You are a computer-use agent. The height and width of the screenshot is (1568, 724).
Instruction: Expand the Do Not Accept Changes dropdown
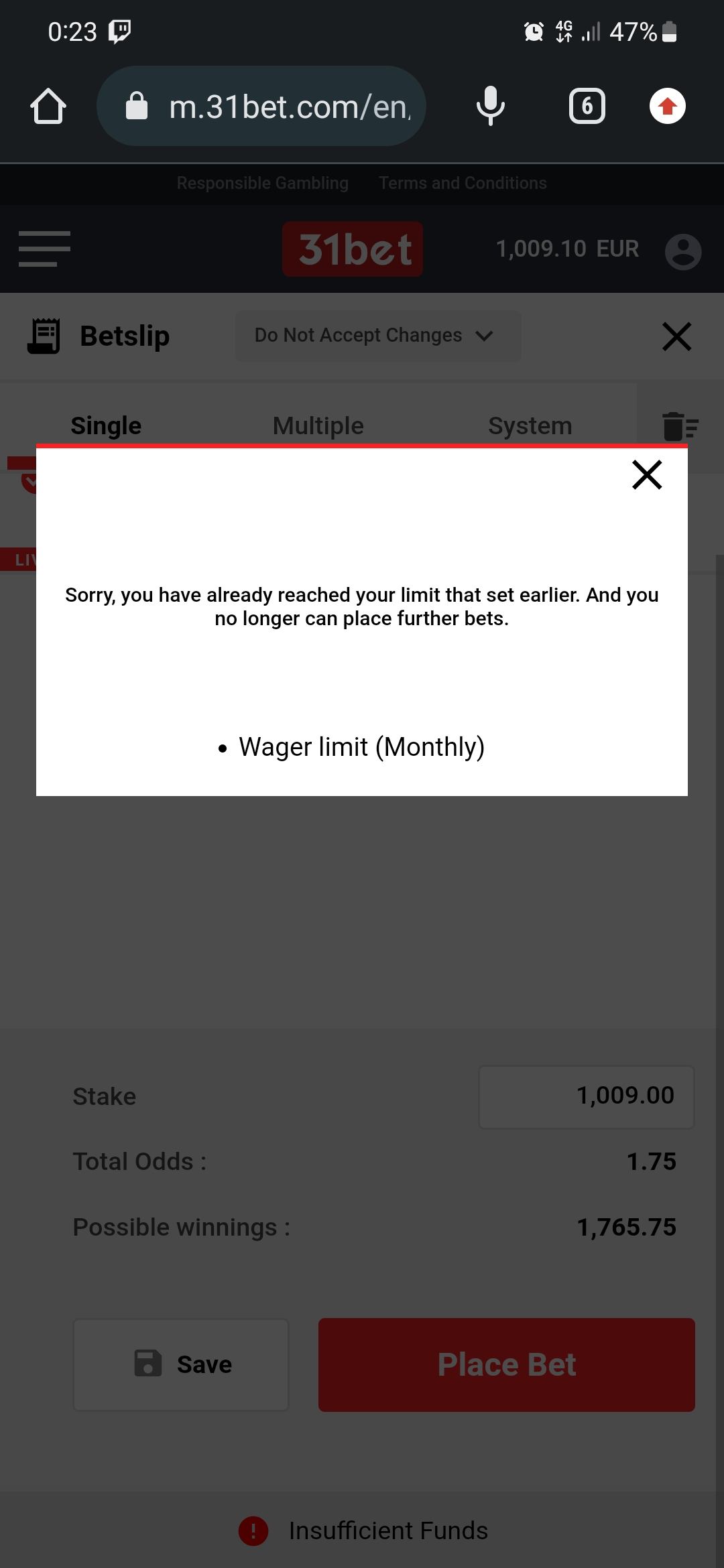point(377,336)
